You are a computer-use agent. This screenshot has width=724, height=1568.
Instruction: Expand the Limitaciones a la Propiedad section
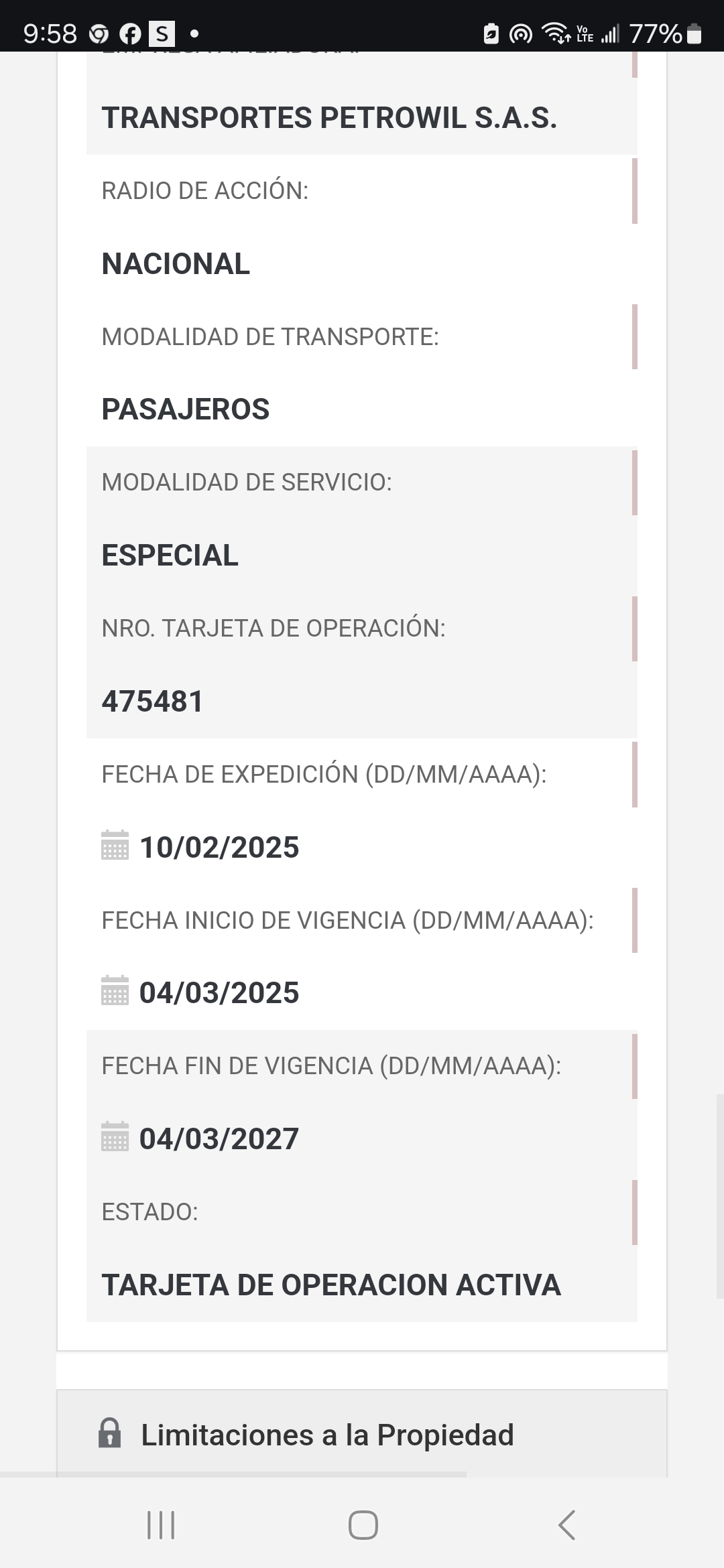pos(327,1435)
